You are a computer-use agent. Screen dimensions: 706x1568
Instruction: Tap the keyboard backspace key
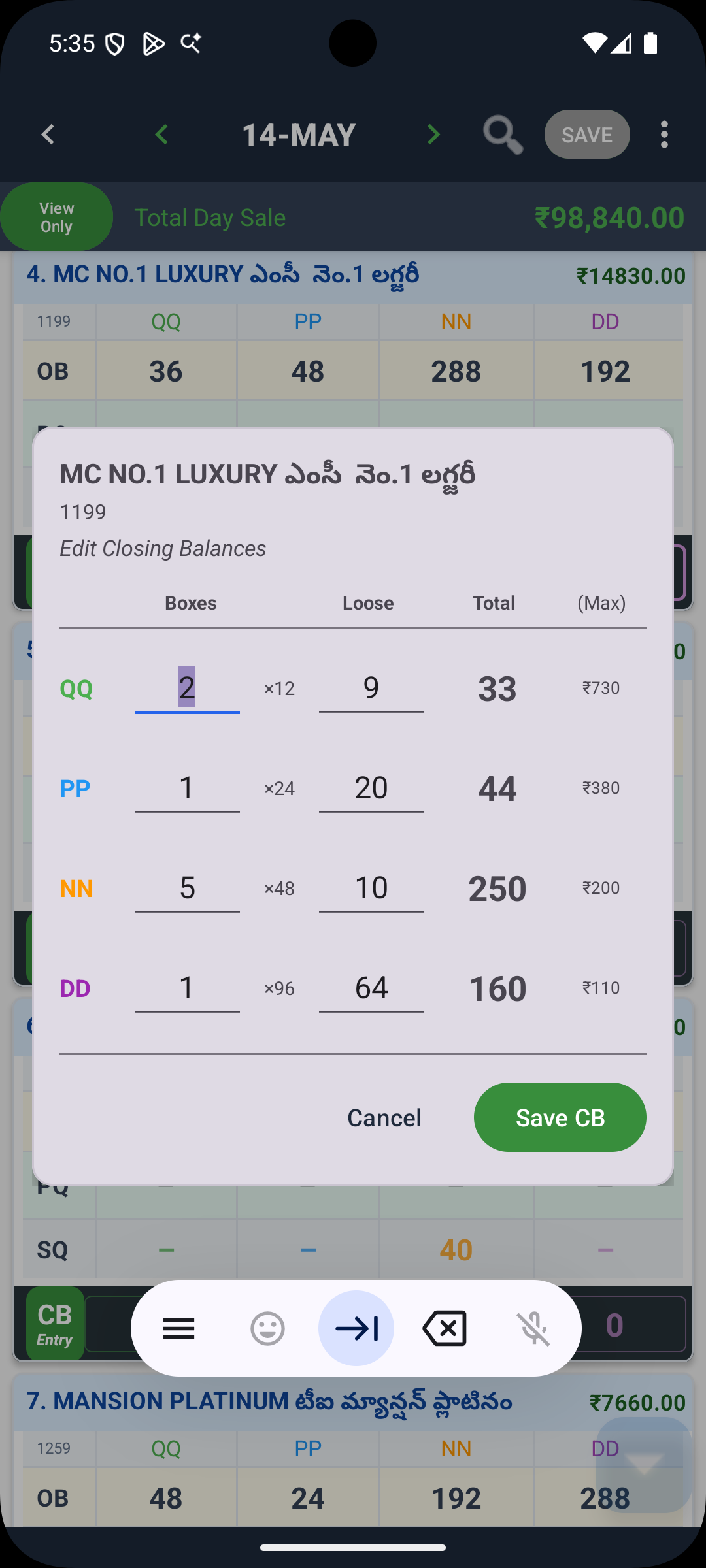(x=445, y=1328)
